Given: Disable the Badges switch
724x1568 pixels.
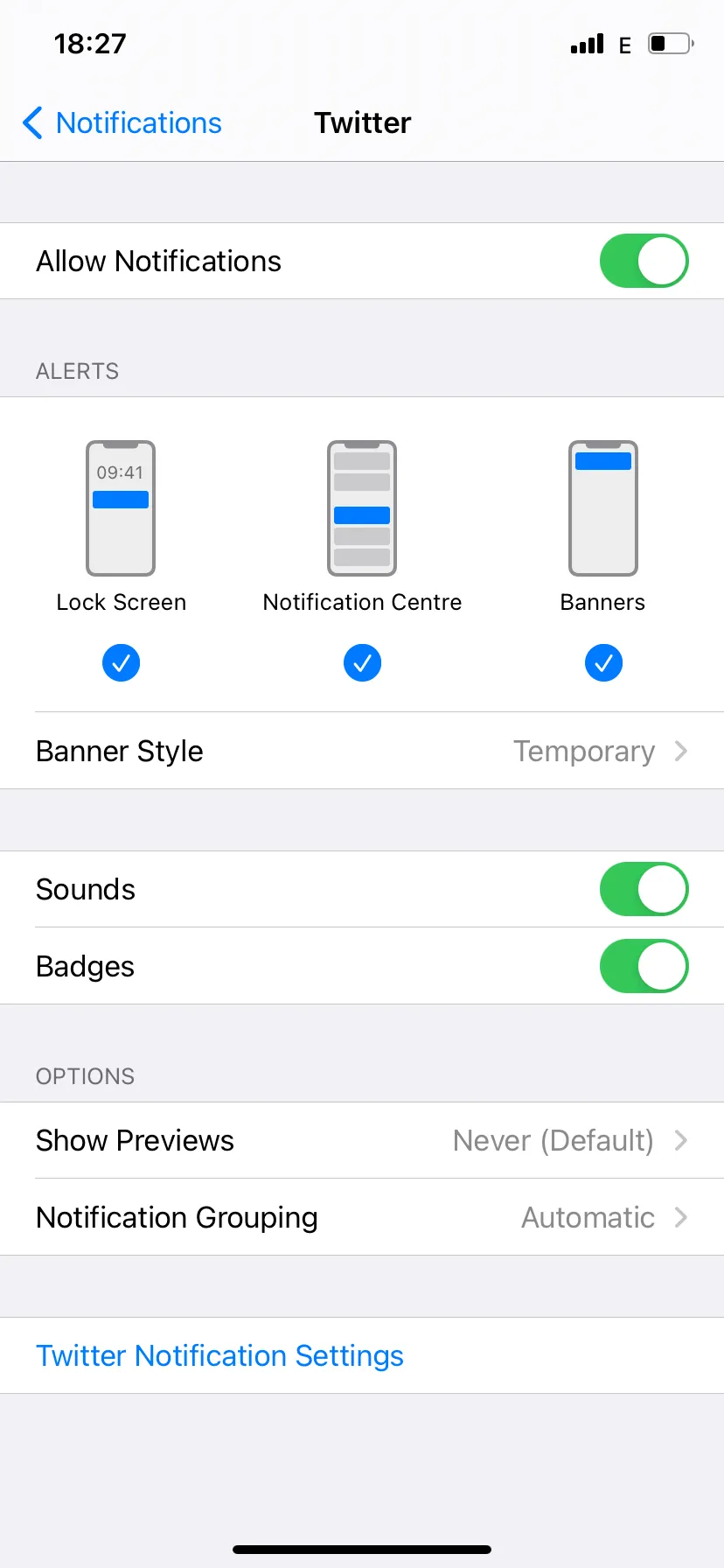Looking at the screenshot, I should [644, 966].
